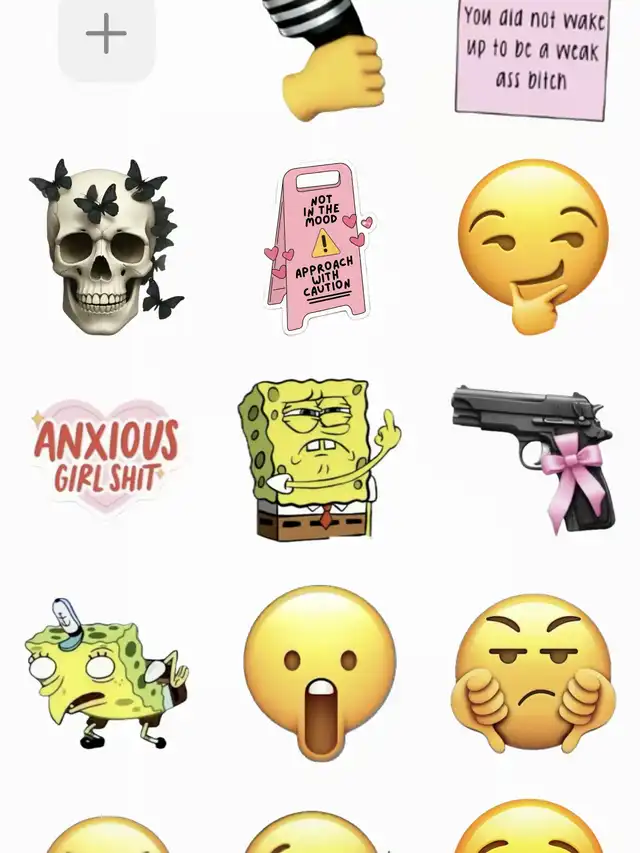Select the pink motivational quote sticker

[533, 58]
